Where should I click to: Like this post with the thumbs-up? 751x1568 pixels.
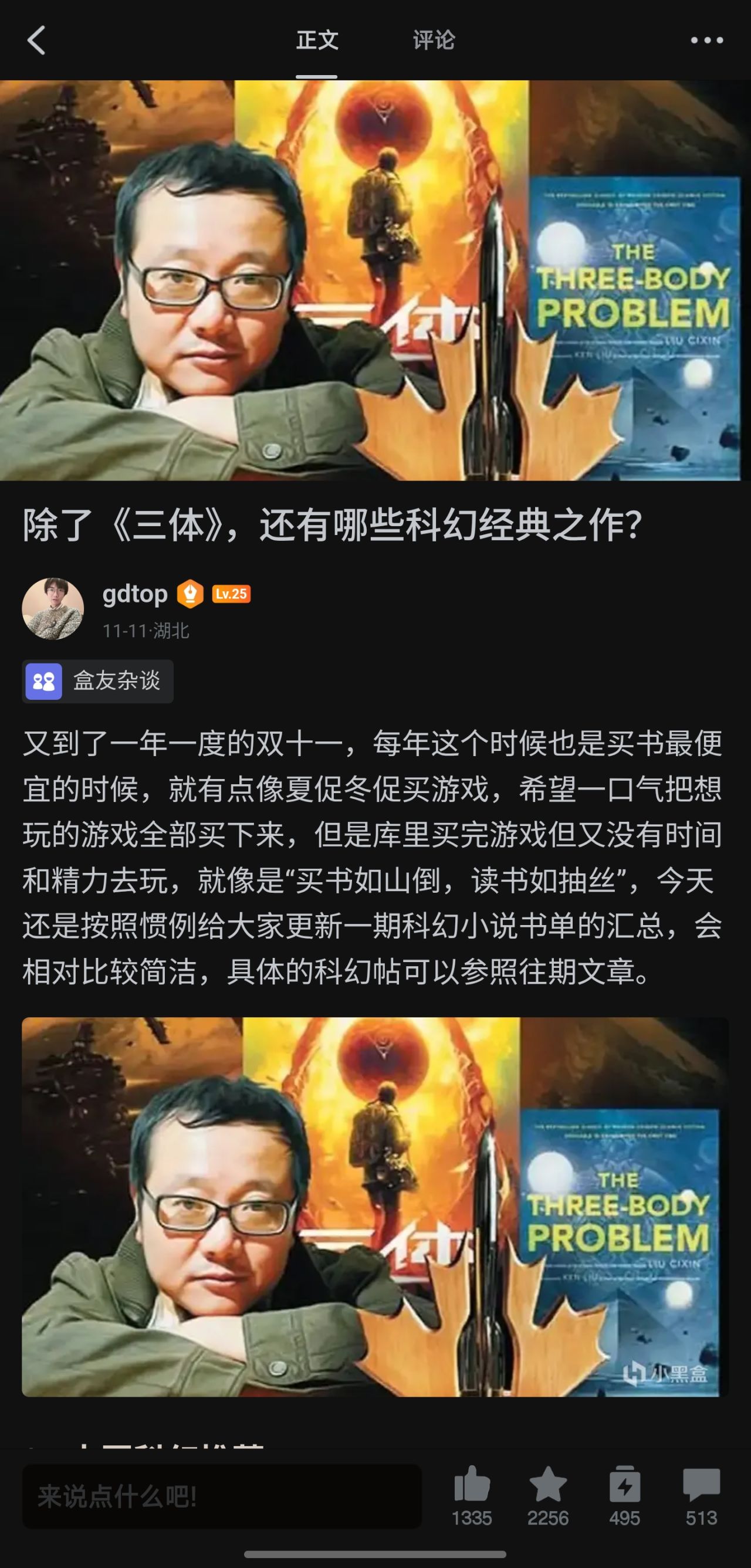pyautogui.click(x=472, y=1485)
